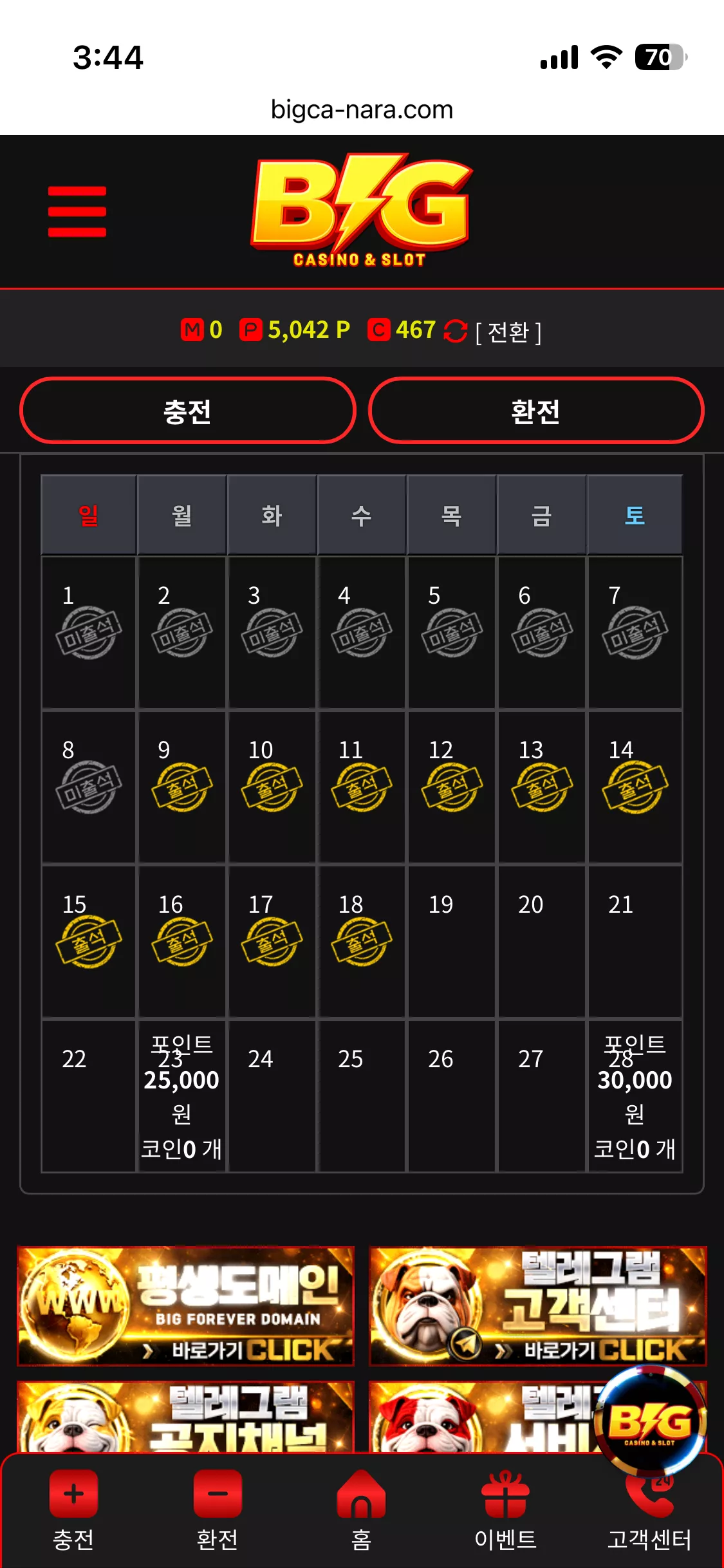Tap the wide 환전 button under the balance
Viewport: 724px width, 1568px height.
tap(535, 411)
